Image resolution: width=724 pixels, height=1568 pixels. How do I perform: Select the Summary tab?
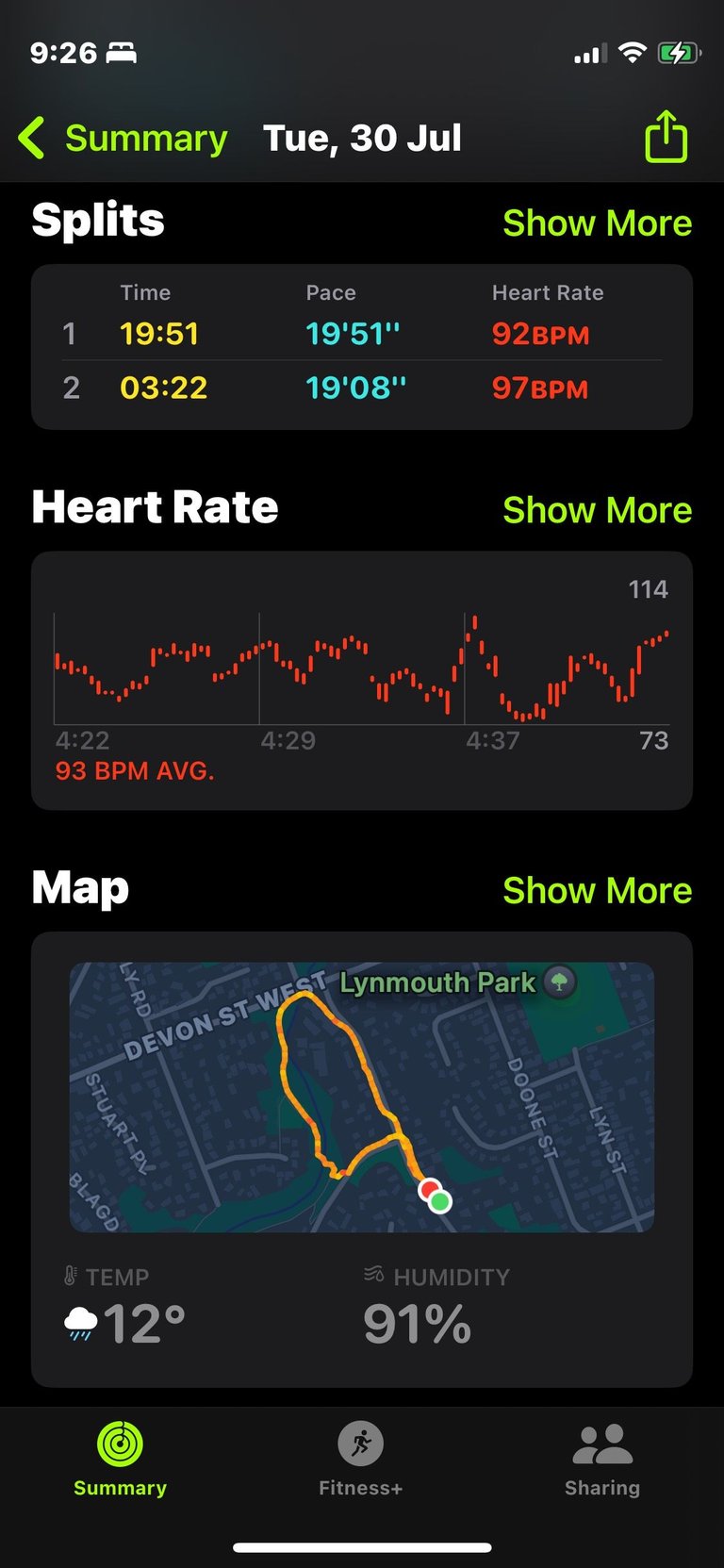click(x=120, y=1459)
